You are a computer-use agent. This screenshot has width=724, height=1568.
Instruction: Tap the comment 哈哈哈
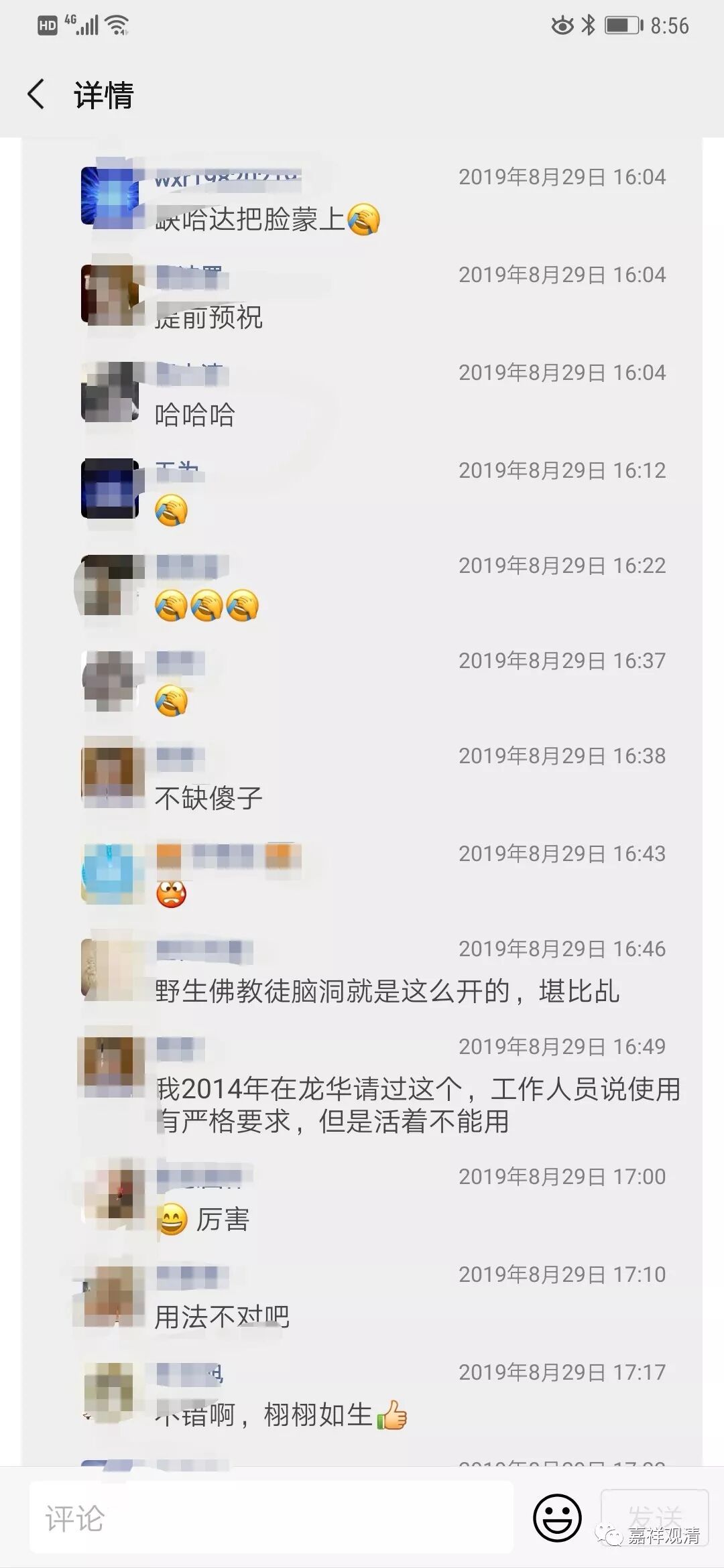(x=194, y=415)
